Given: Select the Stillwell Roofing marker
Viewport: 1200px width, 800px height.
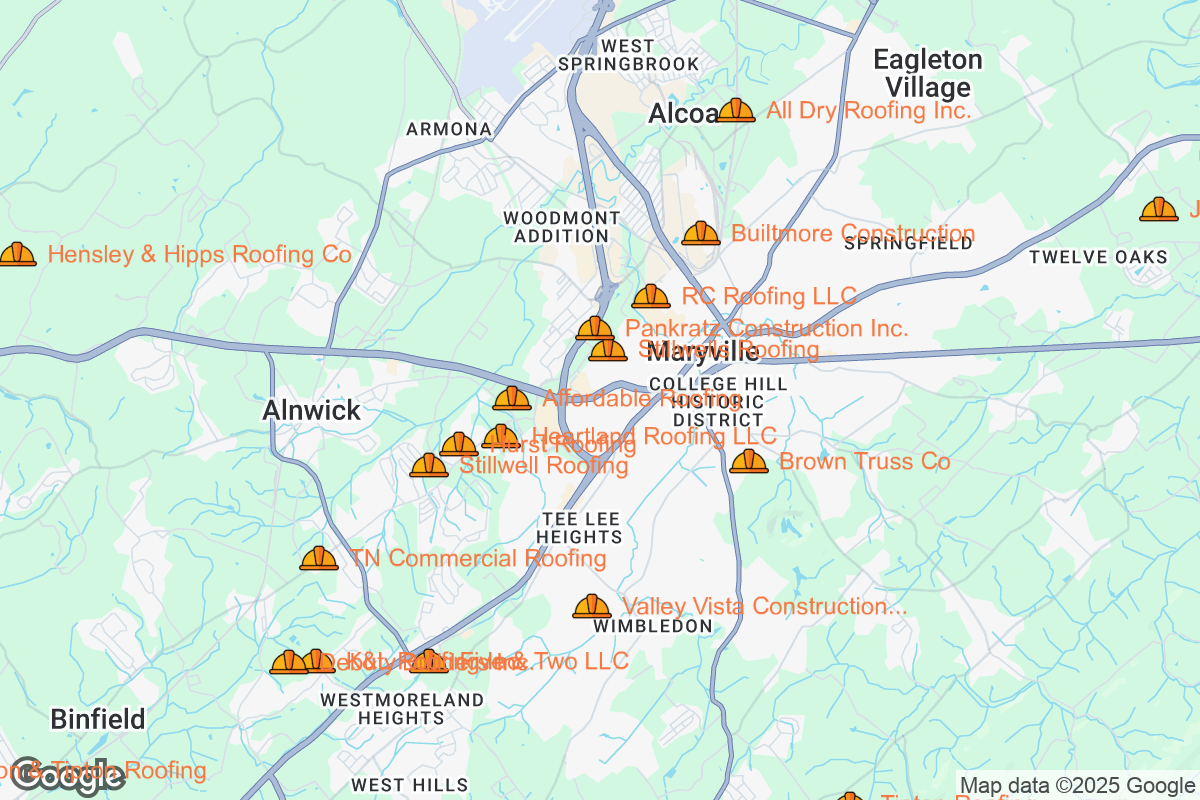Looking at the screenshot, I should [x=429, y=466].
